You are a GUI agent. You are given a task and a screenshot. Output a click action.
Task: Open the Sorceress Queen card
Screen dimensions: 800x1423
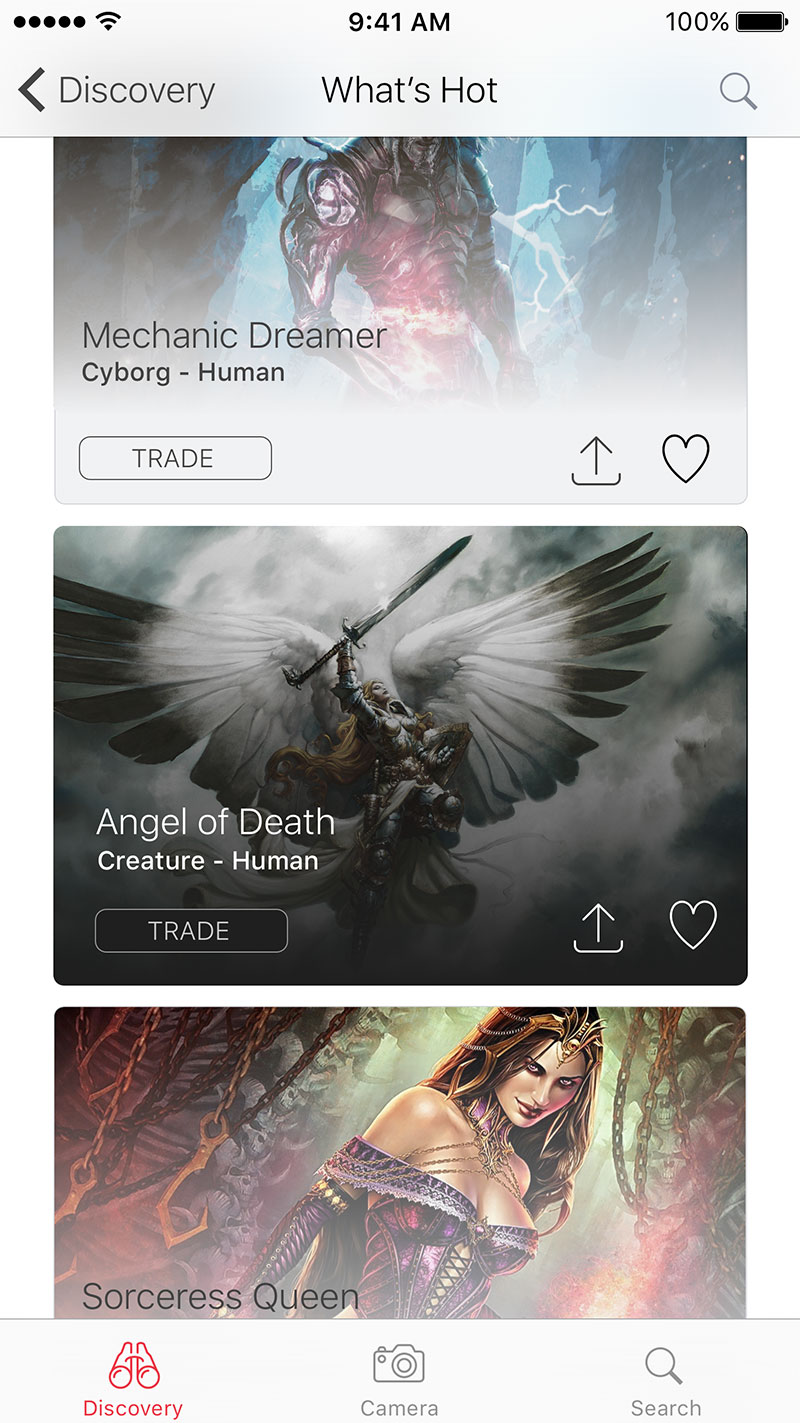pos(400,1162)
